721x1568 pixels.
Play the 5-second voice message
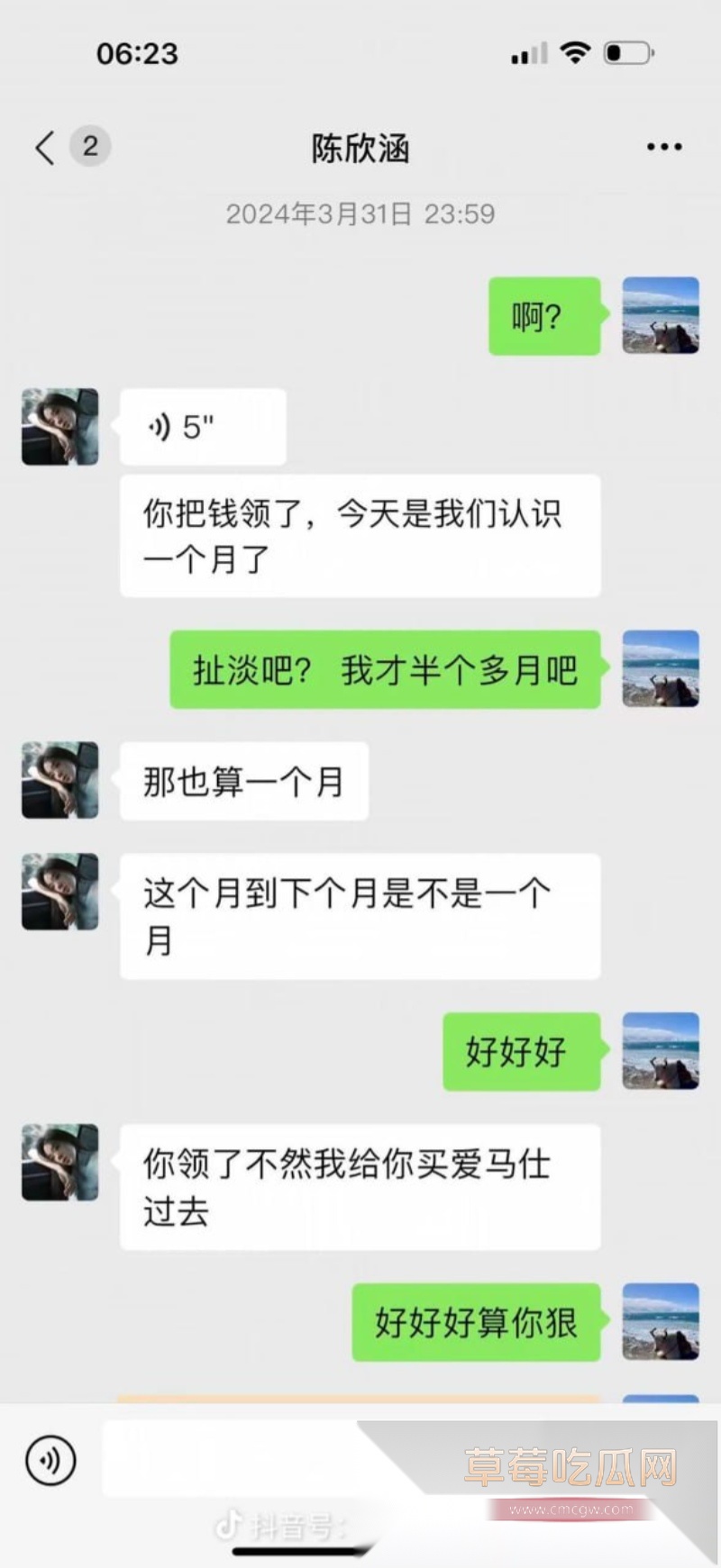(x=203, y=427)
